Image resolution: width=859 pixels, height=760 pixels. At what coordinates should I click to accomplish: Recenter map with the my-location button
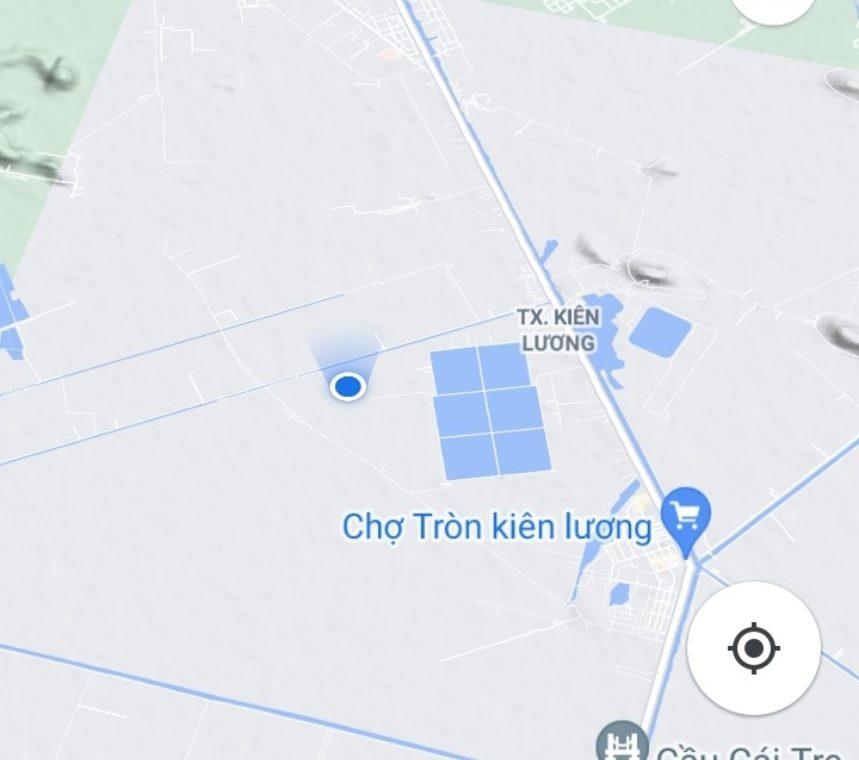(754, 648)
